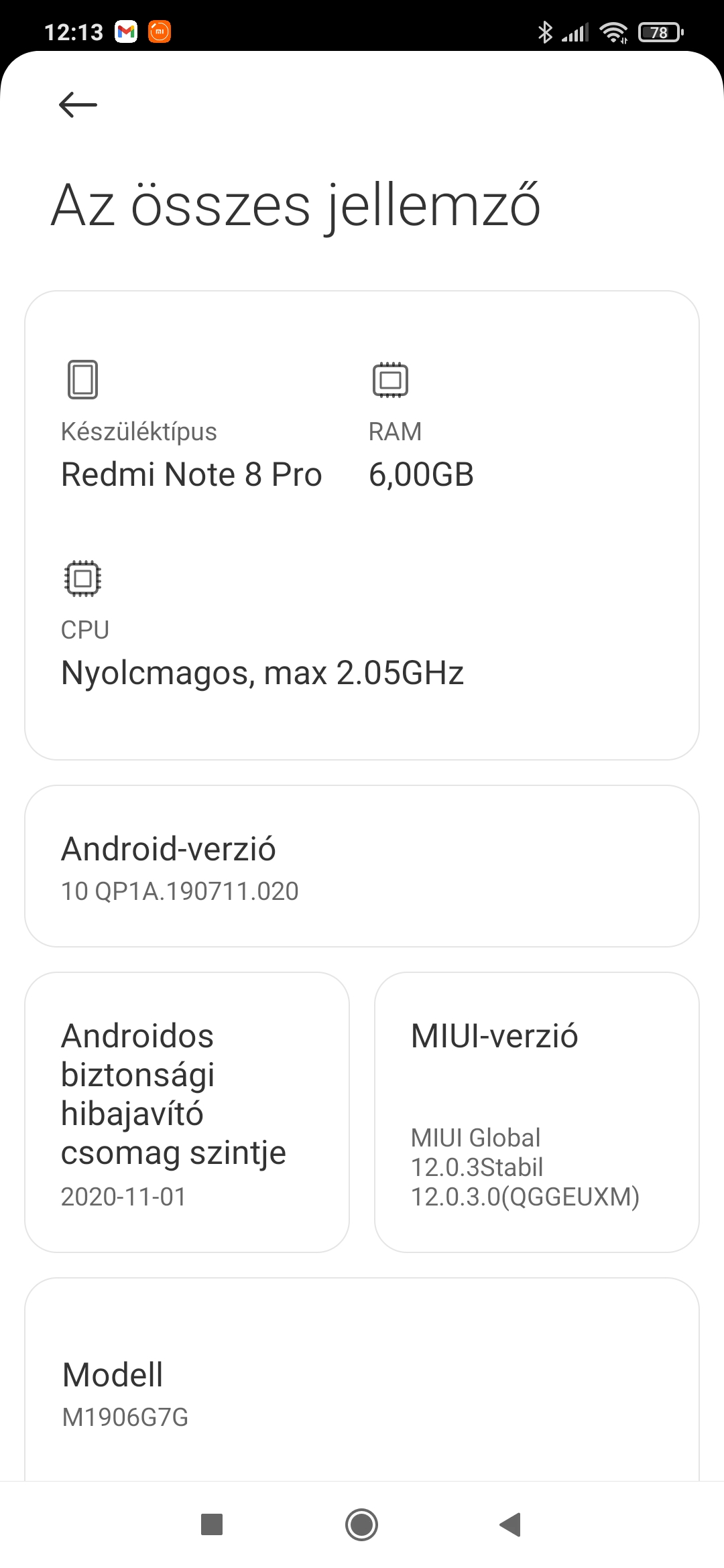Open the MIUI-verzió card
The width and height of the screenshot is (724, 1568).
coord(536,1112)
